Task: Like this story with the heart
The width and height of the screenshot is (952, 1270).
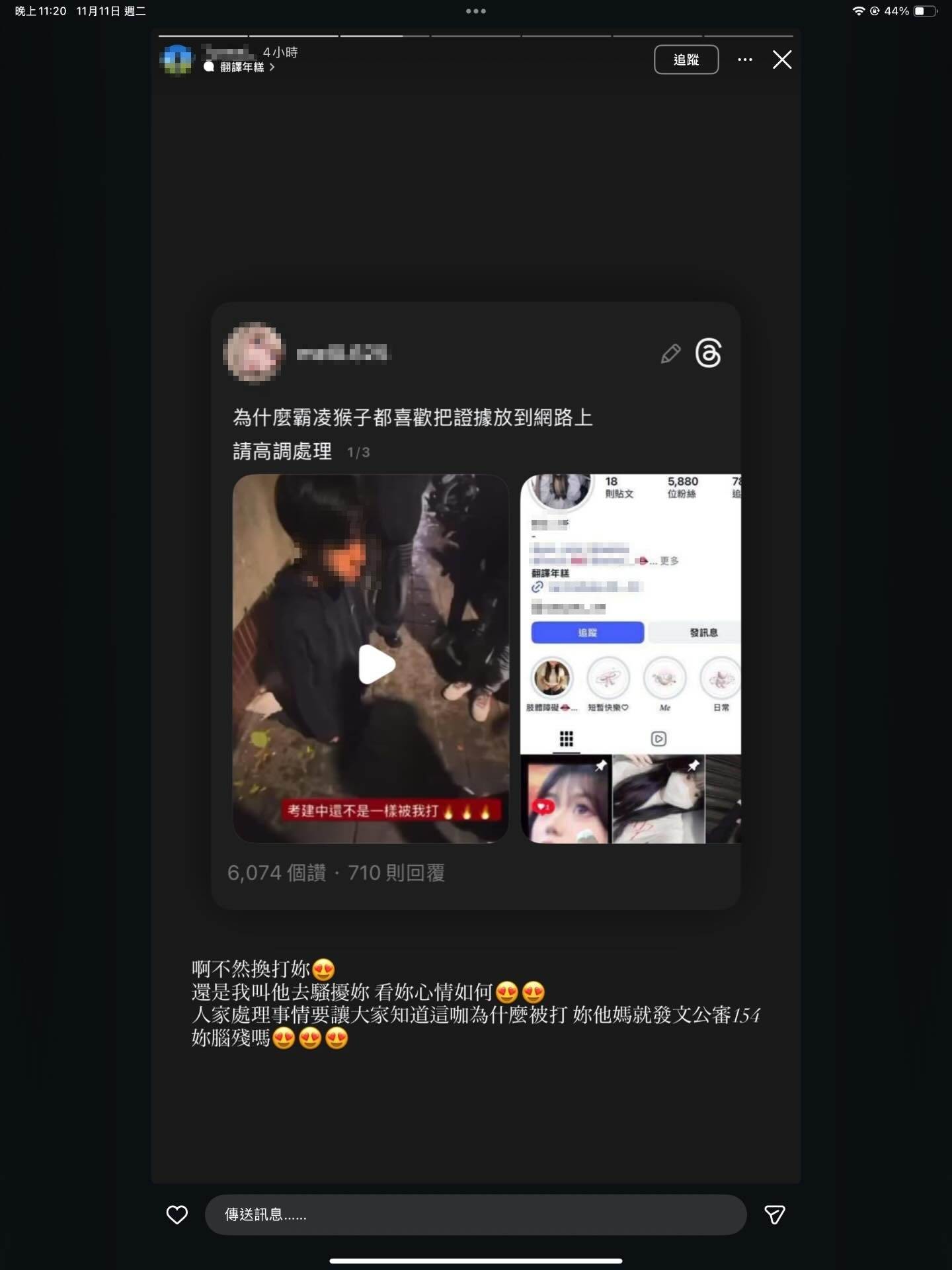Action: [177, 1214]
